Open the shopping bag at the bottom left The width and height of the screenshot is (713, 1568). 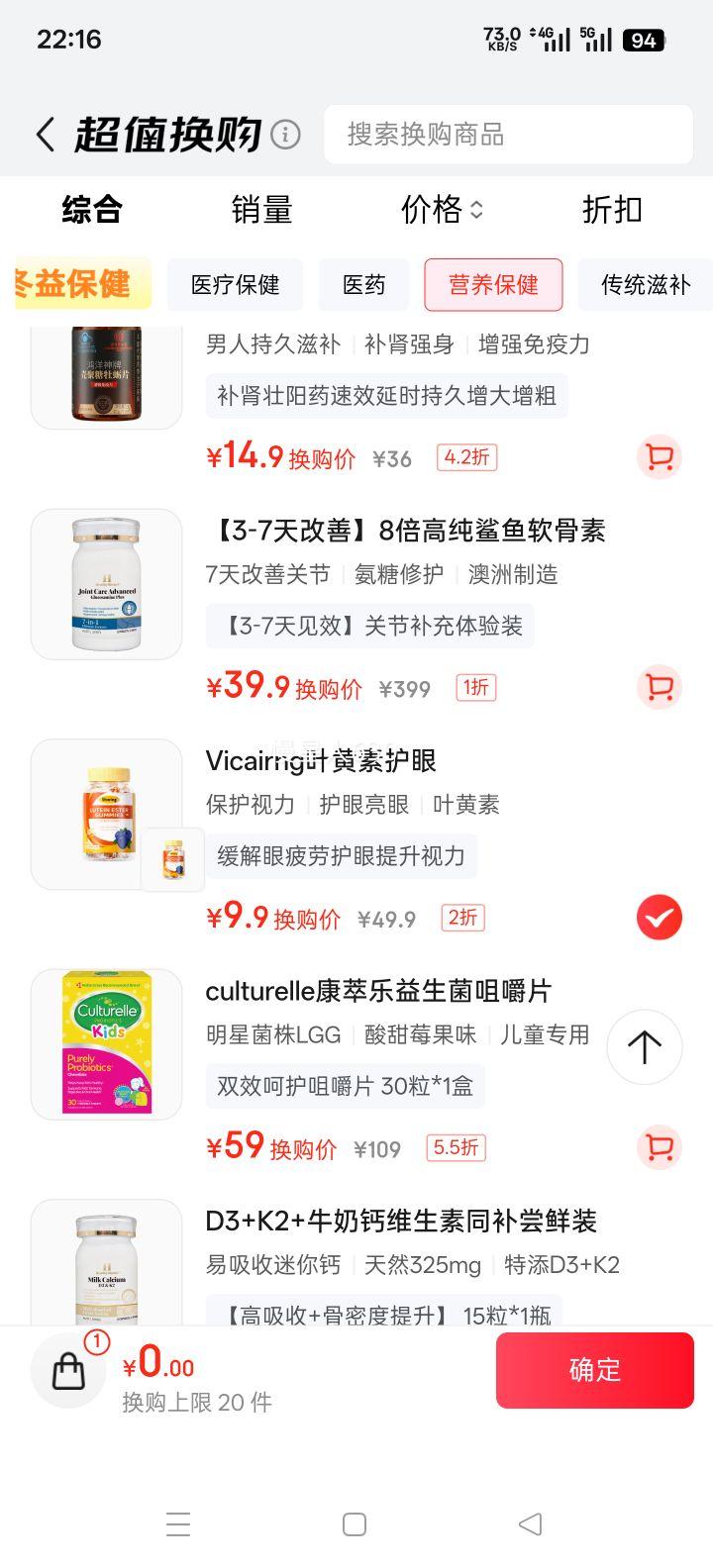click(x=67, y=1370)
